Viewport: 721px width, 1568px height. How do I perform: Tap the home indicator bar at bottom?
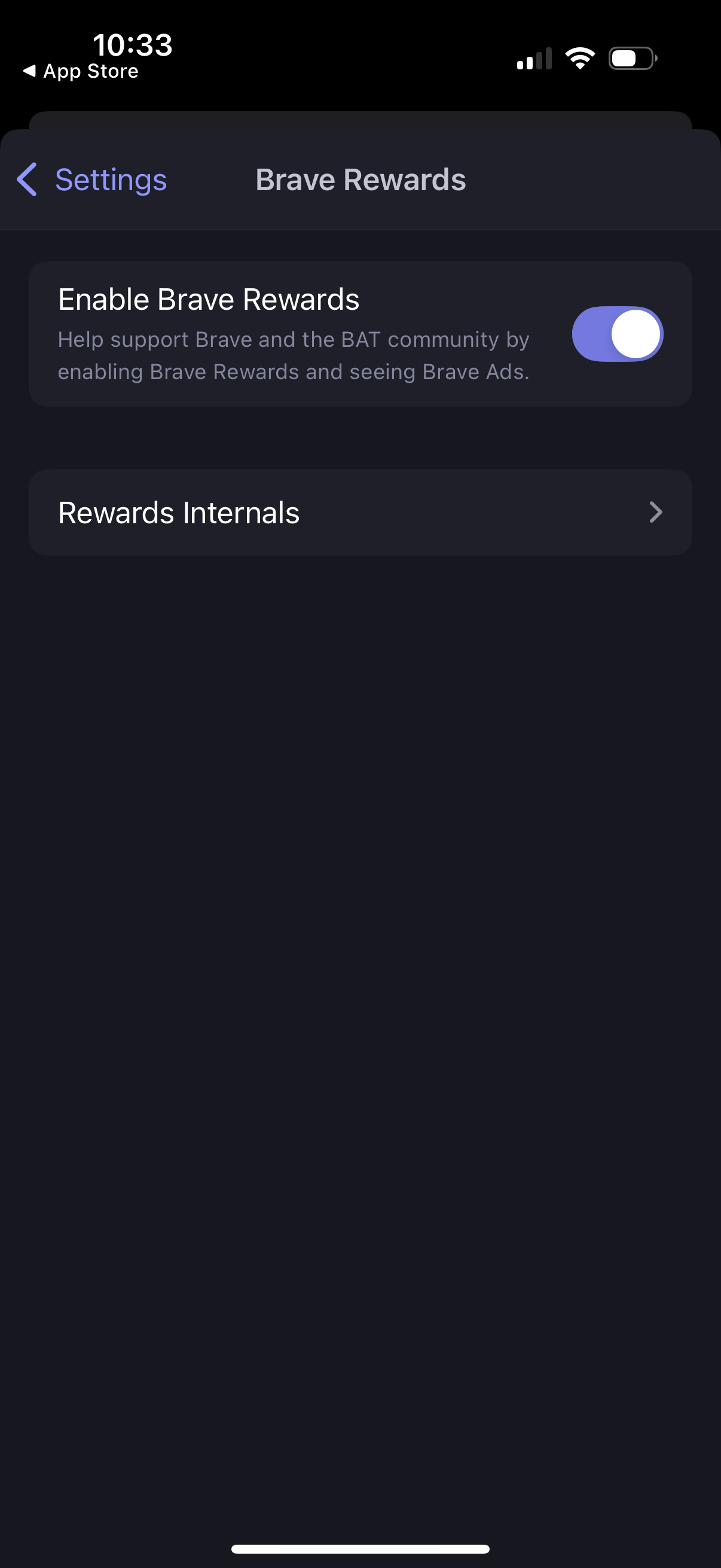360,1550
